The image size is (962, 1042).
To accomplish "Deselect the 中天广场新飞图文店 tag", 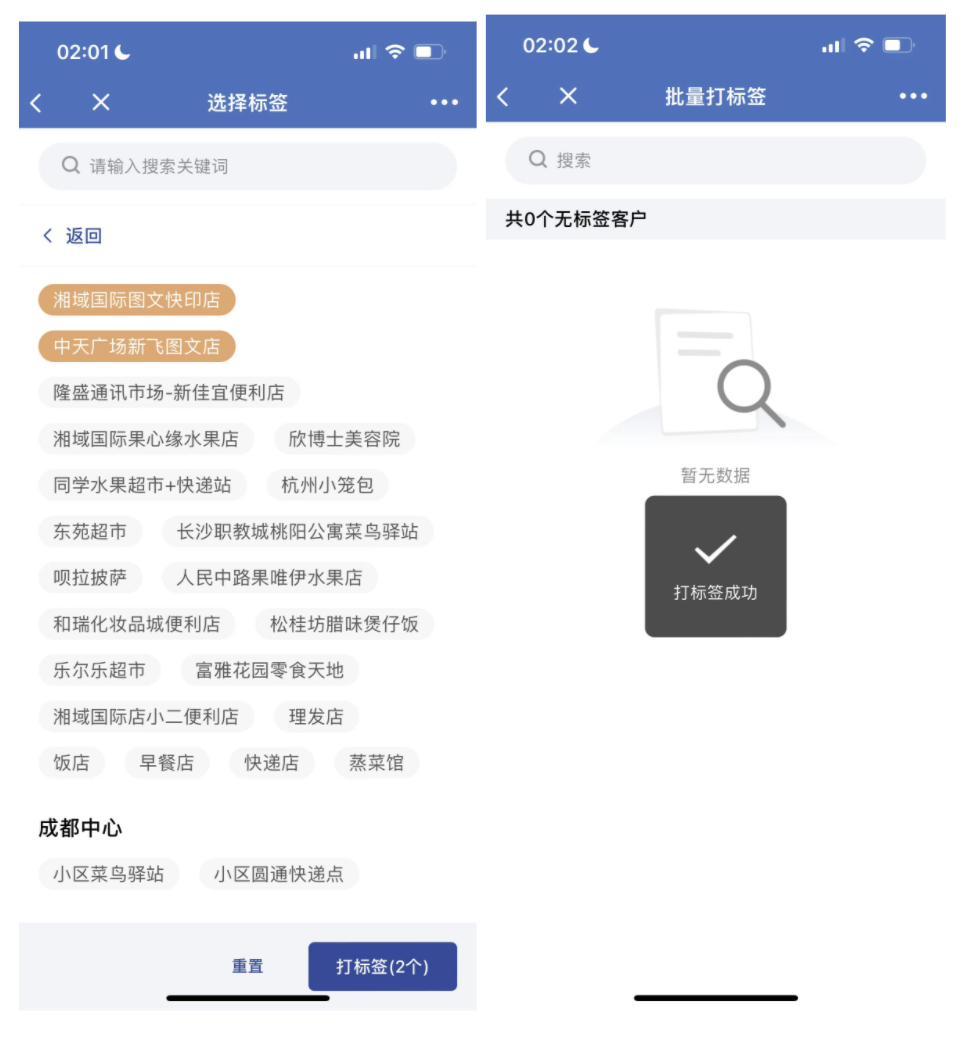I will tap(136, 346).
